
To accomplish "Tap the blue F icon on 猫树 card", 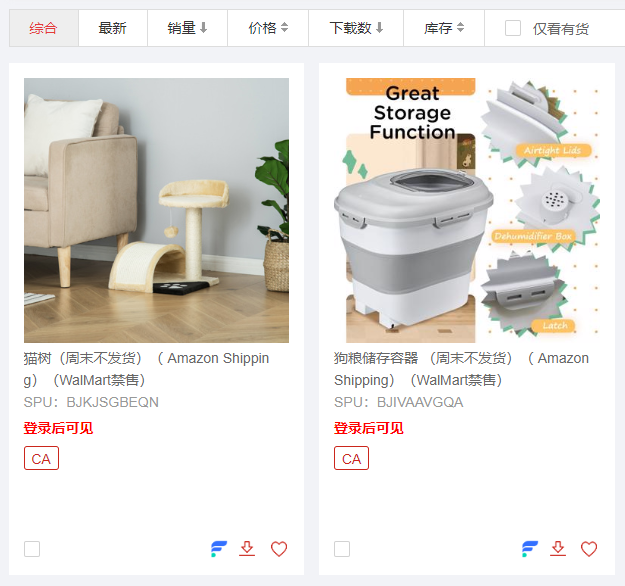I will (x=219, y=549).
